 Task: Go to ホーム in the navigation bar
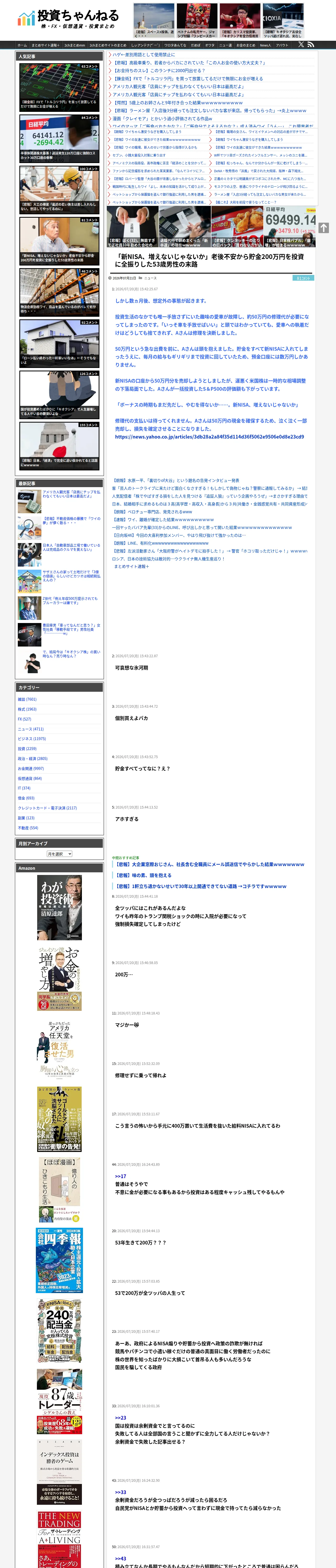23,45
